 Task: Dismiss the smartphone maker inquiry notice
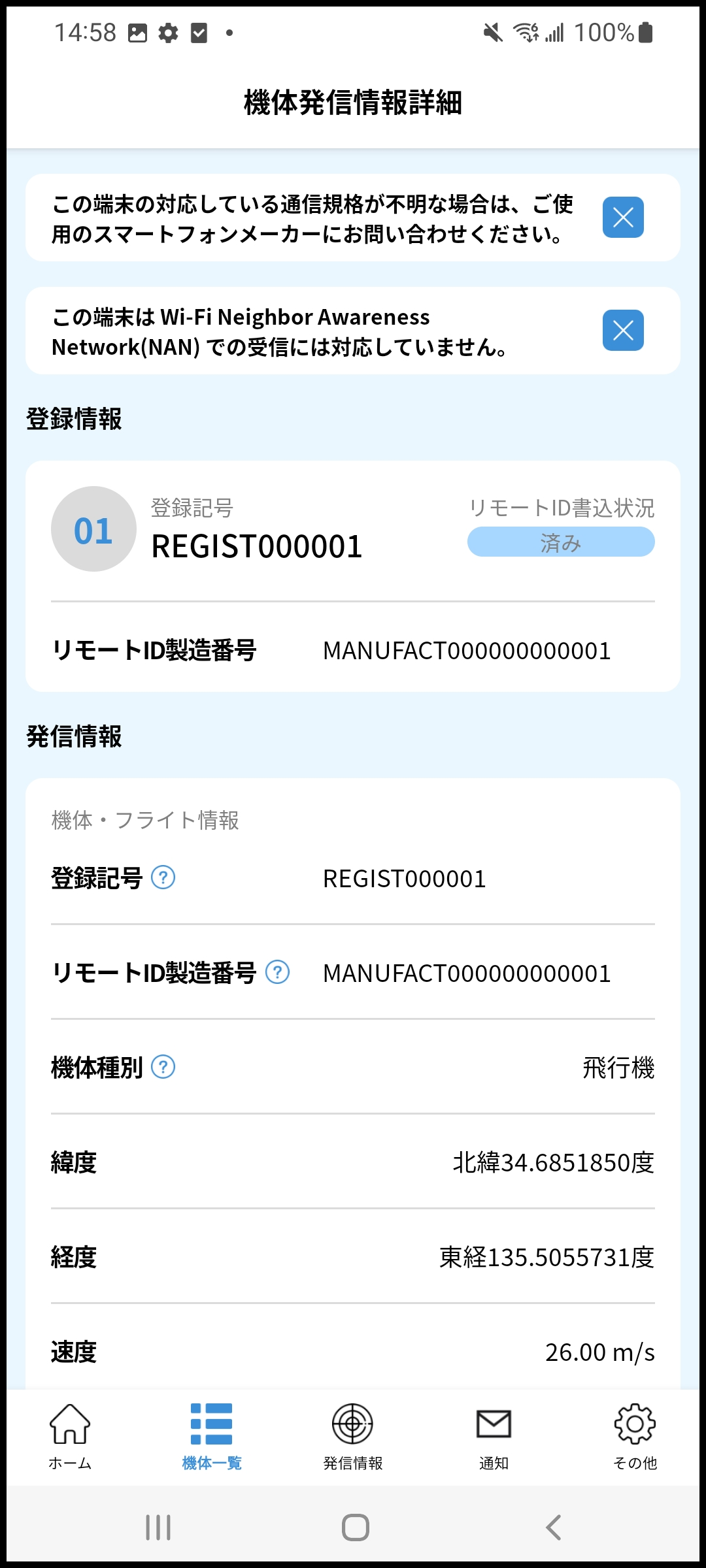(622, 218)
